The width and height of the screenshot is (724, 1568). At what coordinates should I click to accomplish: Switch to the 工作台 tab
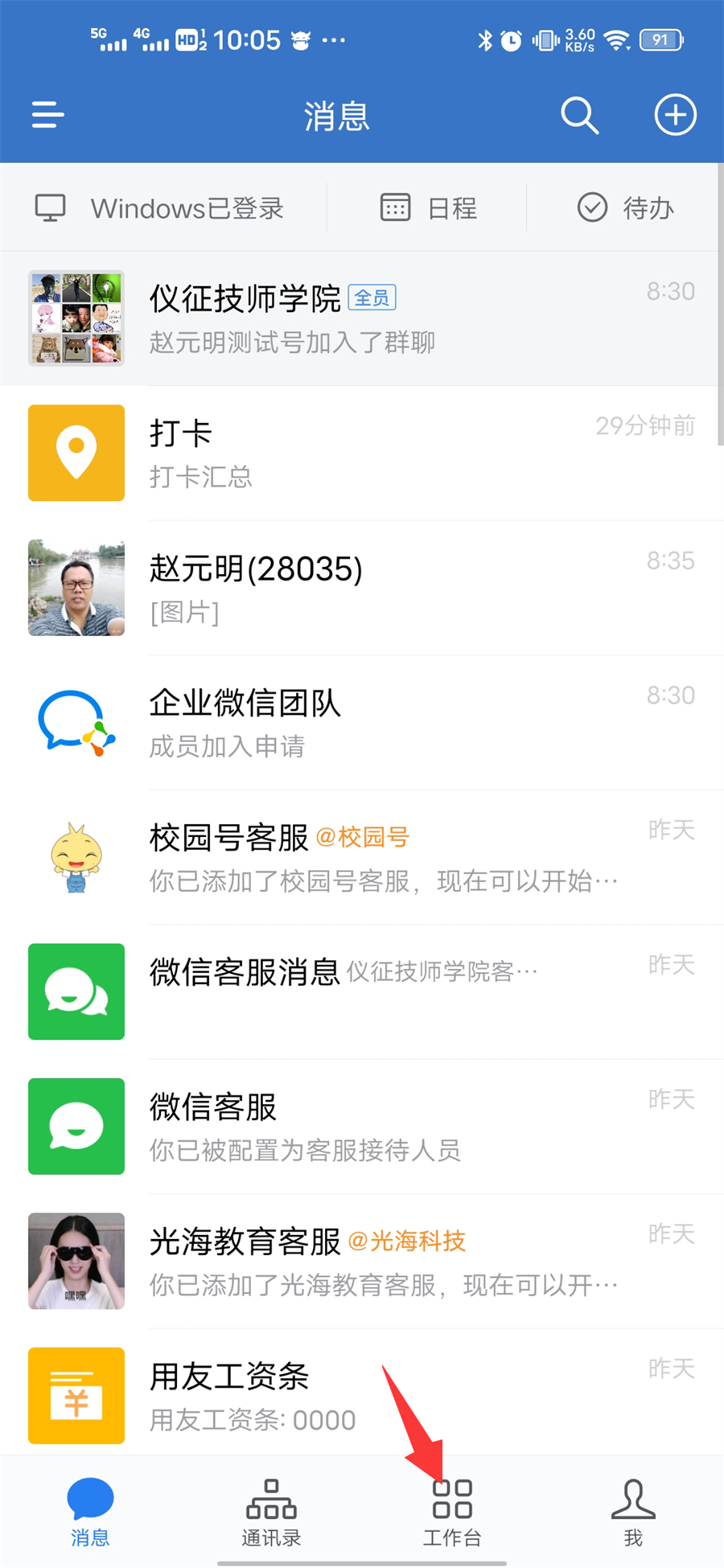pos(452,1513)
